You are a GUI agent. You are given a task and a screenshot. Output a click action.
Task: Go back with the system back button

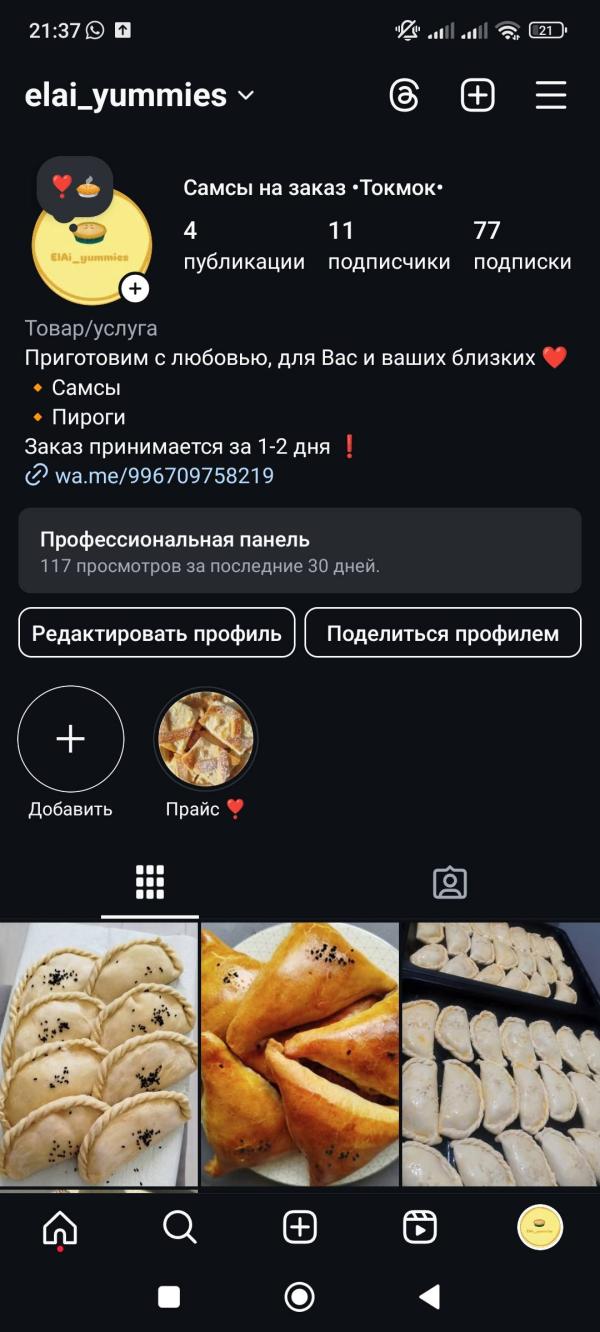click(x=430, y=1297)
